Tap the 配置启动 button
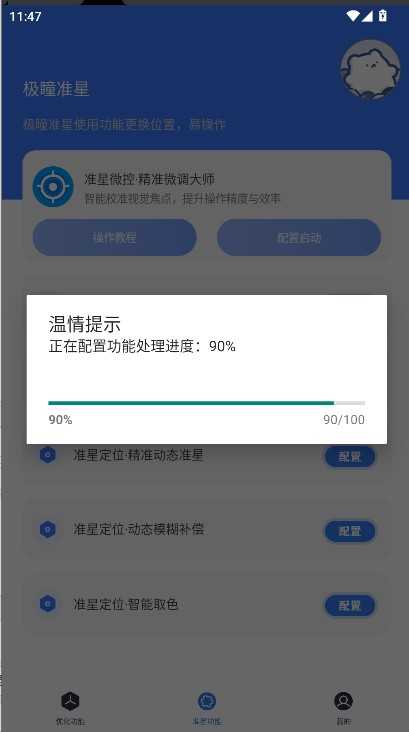The image size is (409, 732). coord(299,238)
